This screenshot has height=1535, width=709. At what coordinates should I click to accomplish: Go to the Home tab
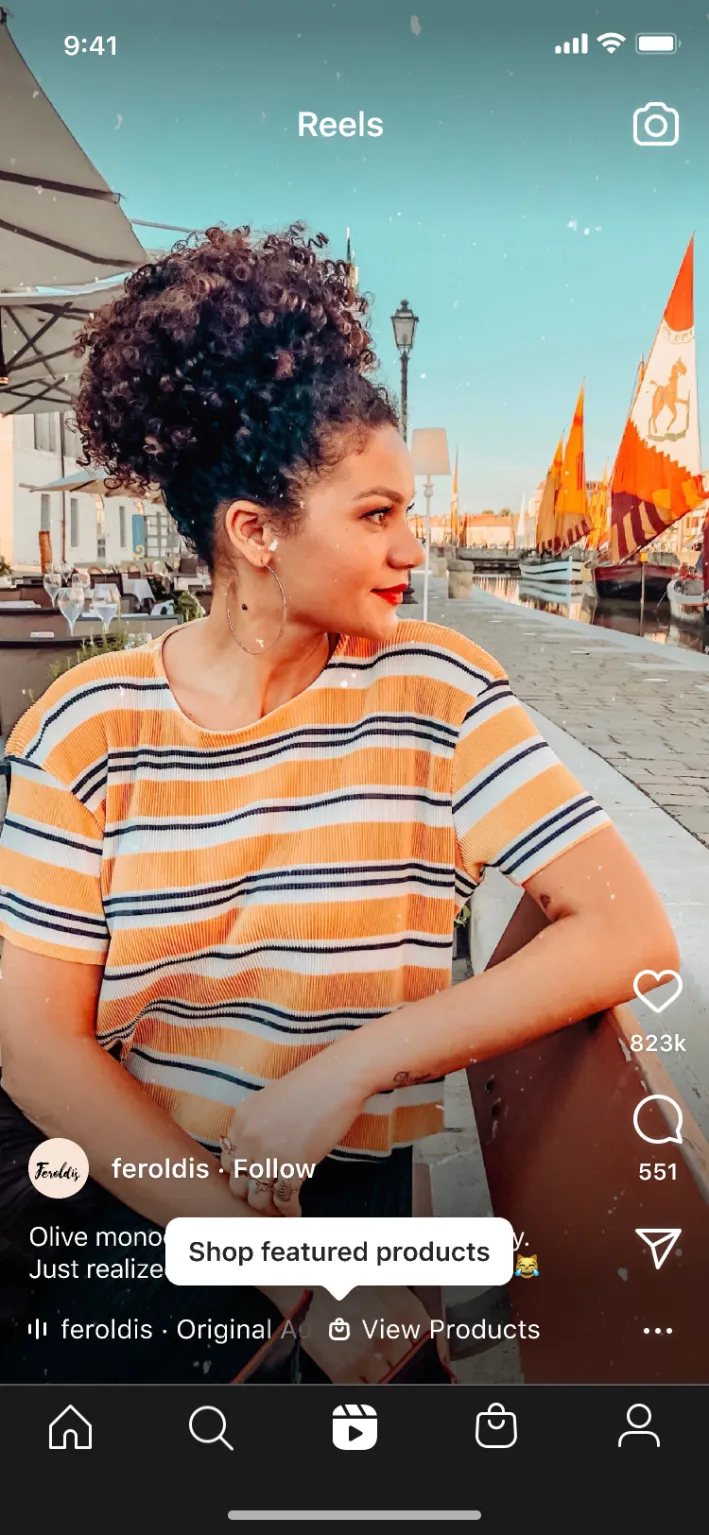click(71, 1427)
